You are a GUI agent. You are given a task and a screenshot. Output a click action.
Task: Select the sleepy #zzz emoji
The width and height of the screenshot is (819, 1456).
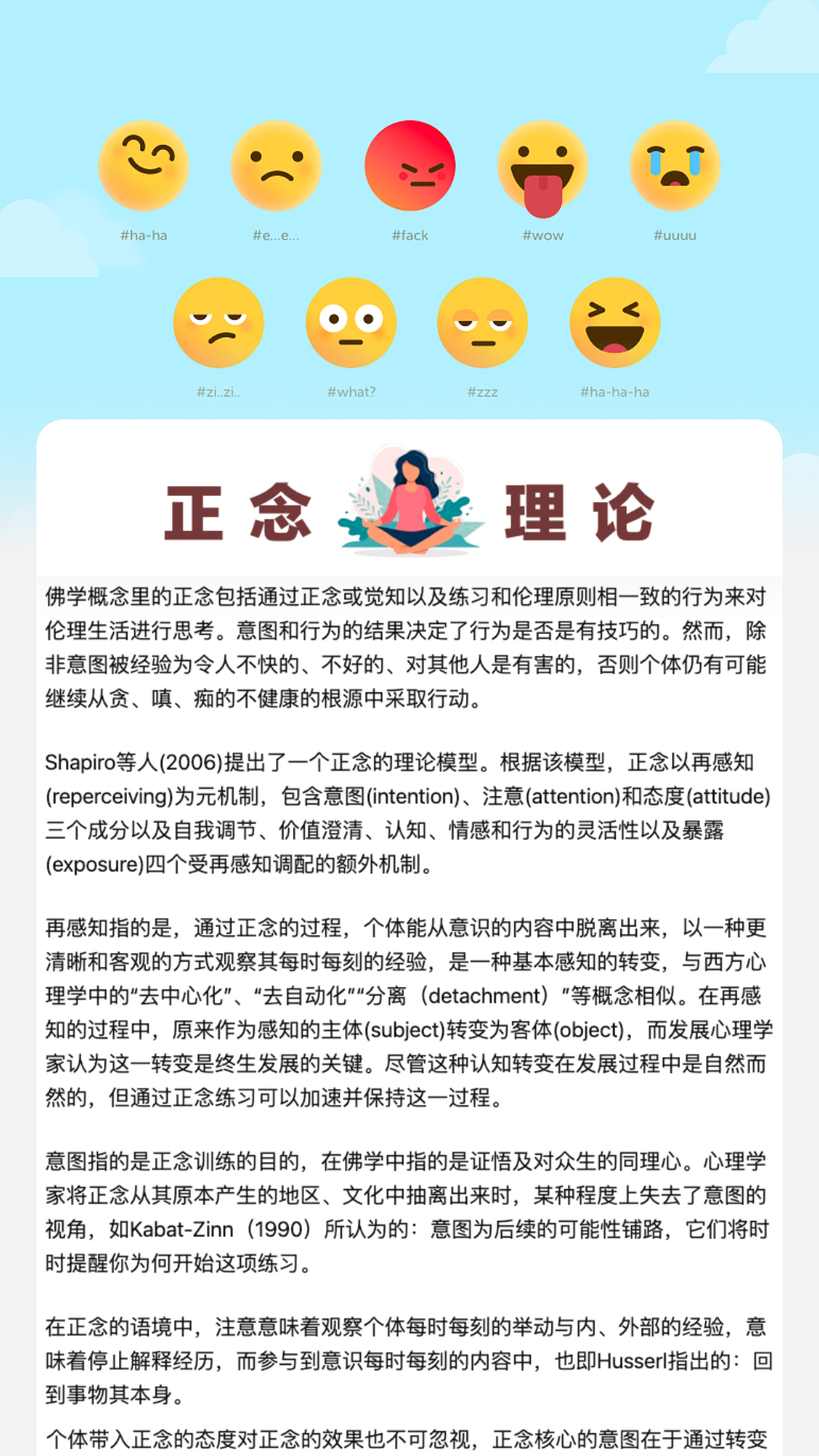pos(482,322)
